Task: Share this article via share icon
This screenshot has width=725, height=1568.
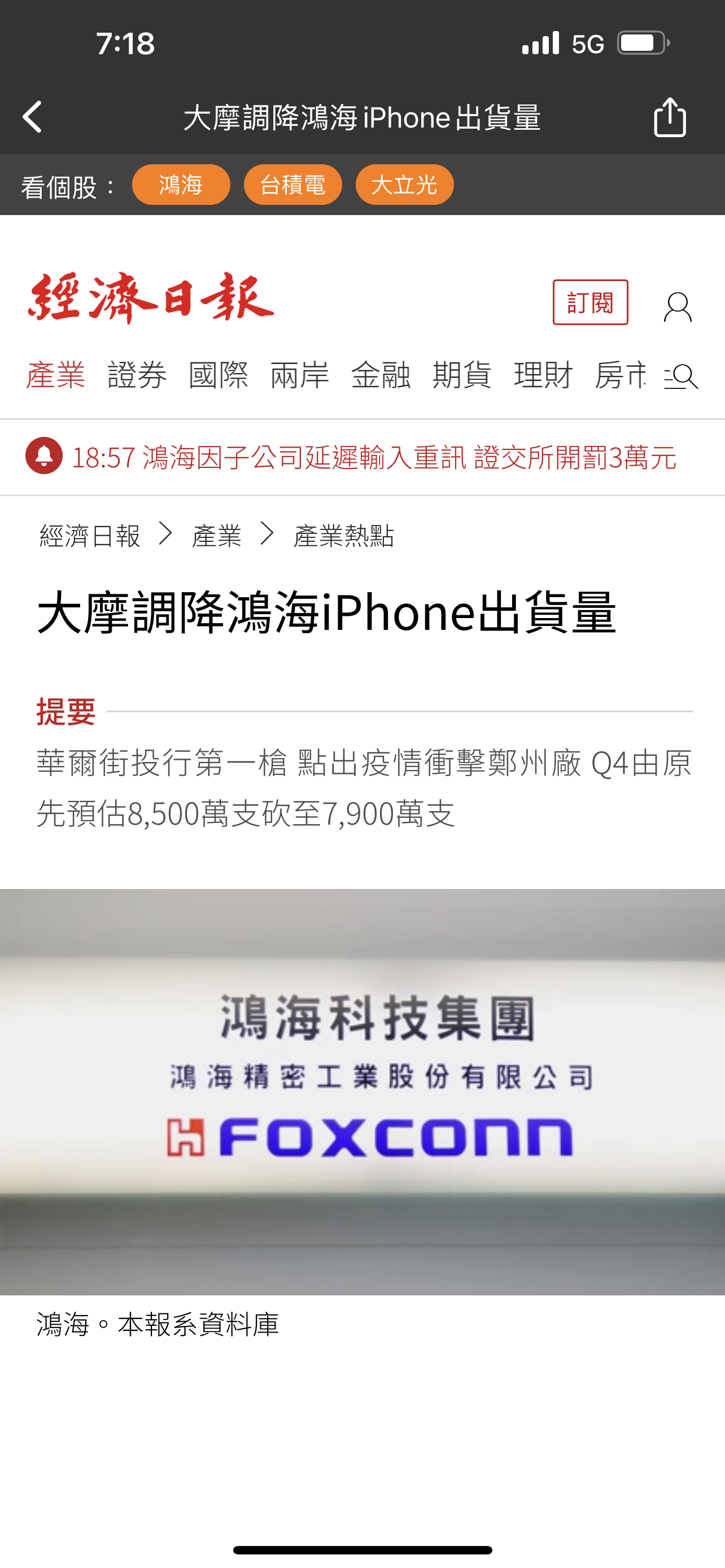Action: [x=670, y=117]
